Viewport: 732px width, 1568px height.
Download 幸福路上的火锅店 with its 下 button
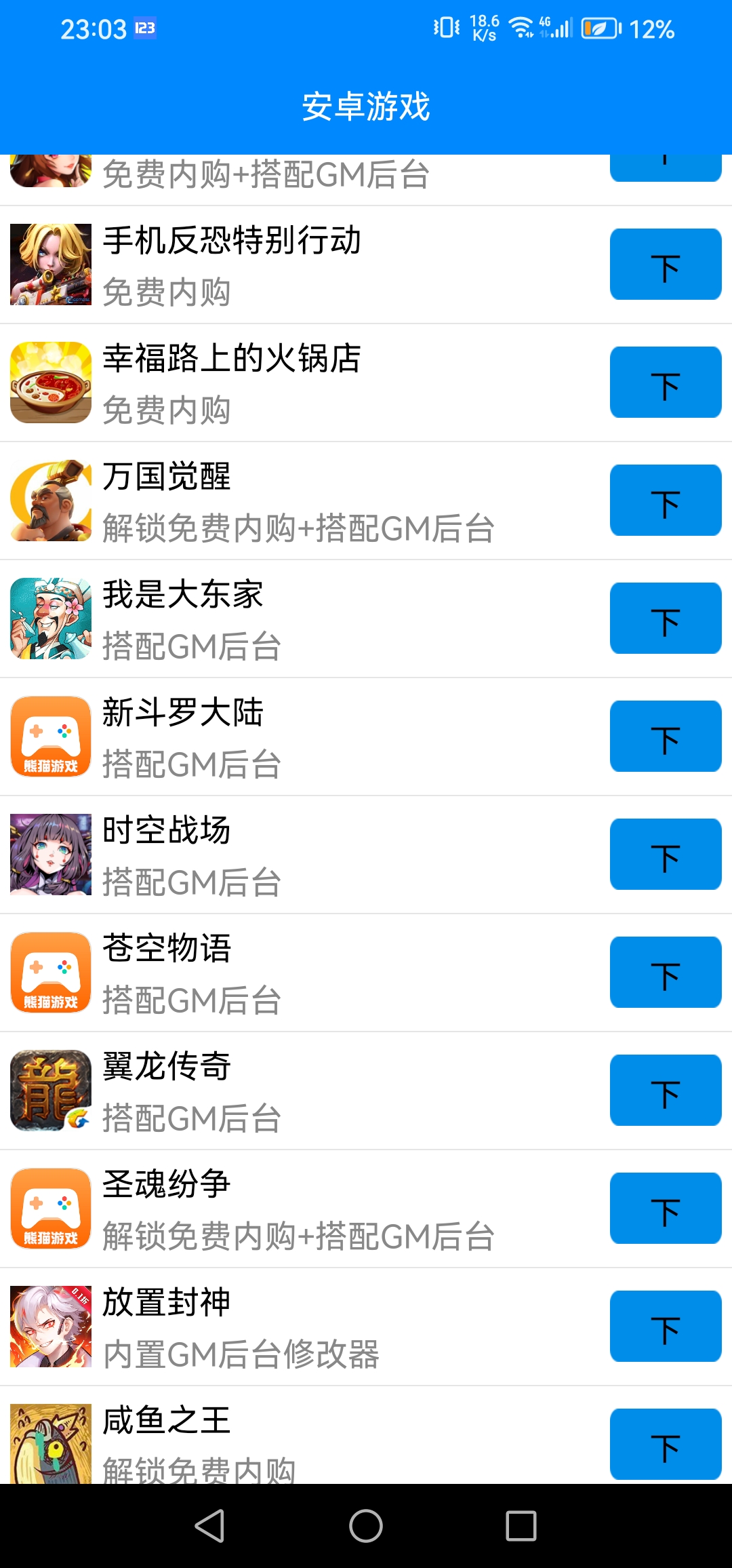(665, 383)
